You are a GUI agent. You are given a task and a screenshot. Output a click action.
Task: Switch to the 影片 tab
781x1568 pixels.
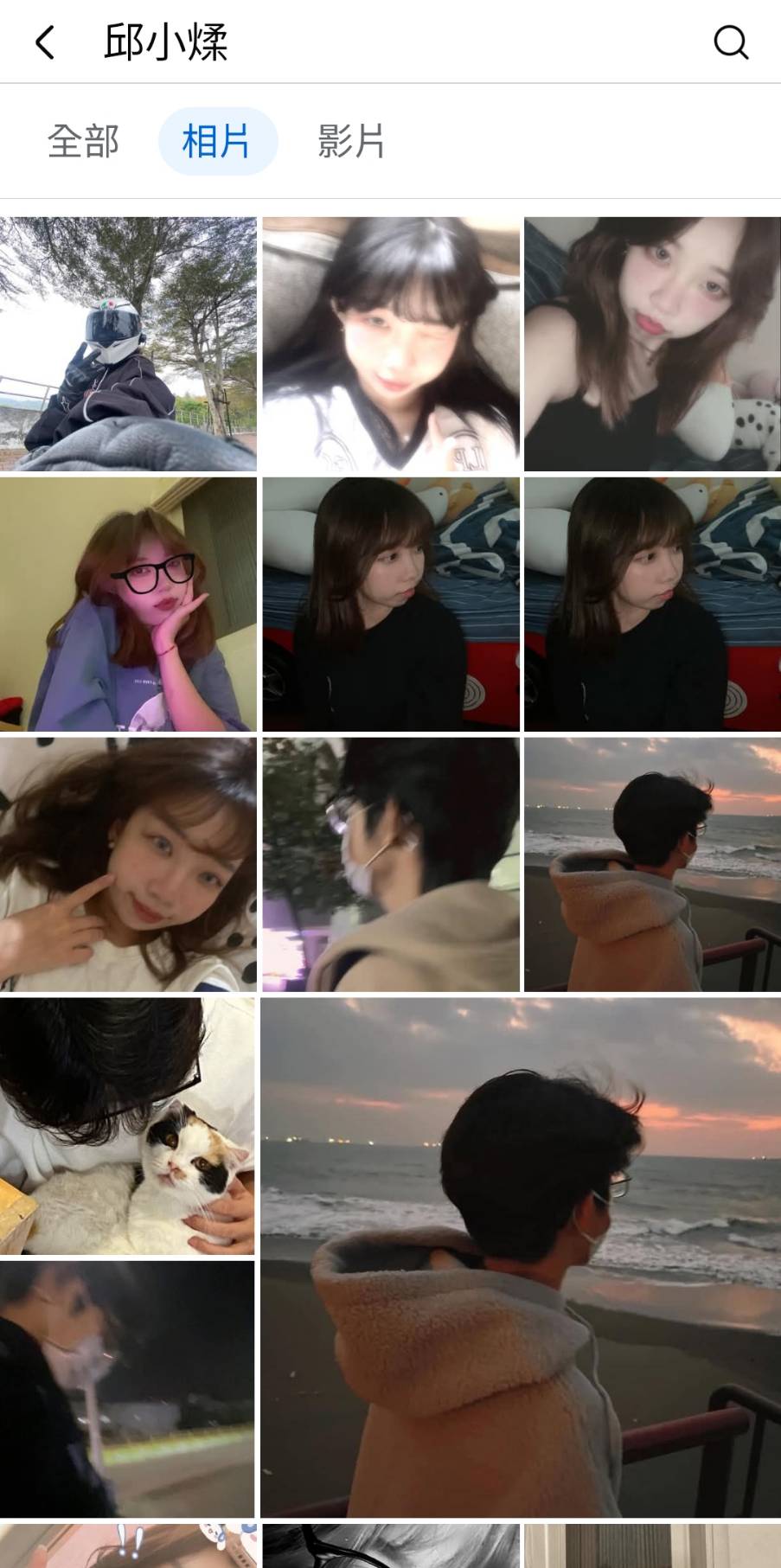[351, 141]
